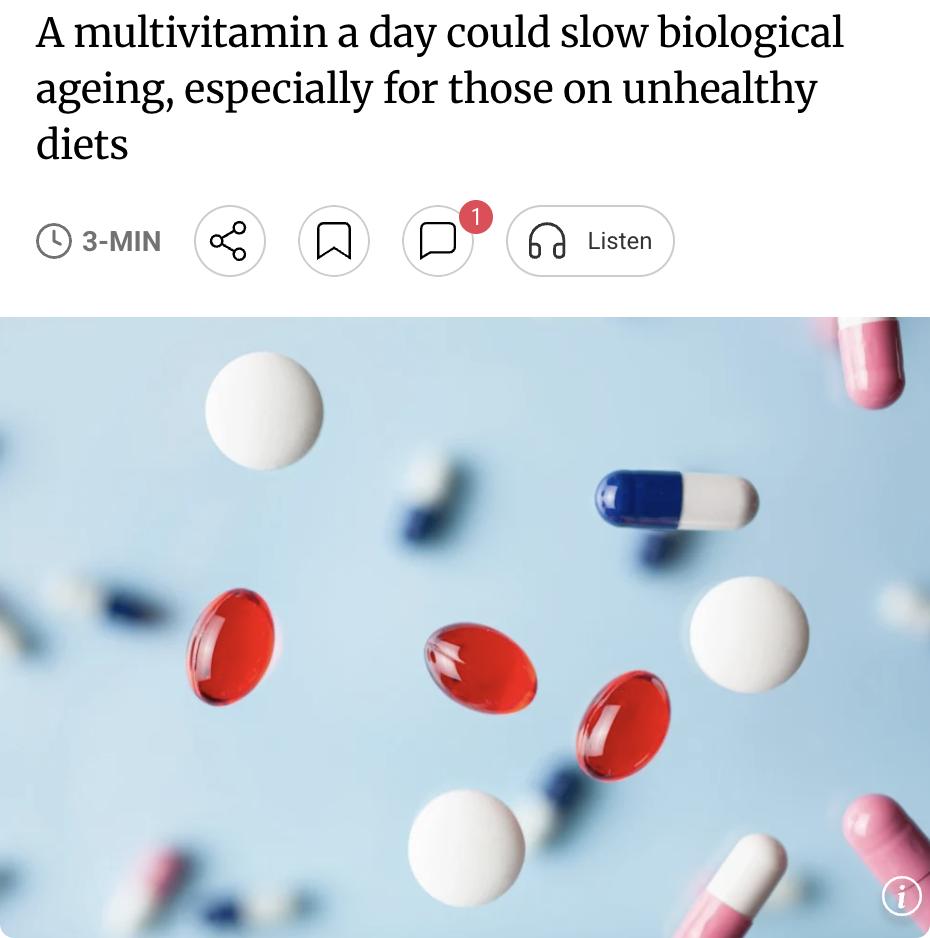The height and width of the screenshot is (938, 930).
Task: Select the headphones icon next to Listen
Action: [546, 241]
